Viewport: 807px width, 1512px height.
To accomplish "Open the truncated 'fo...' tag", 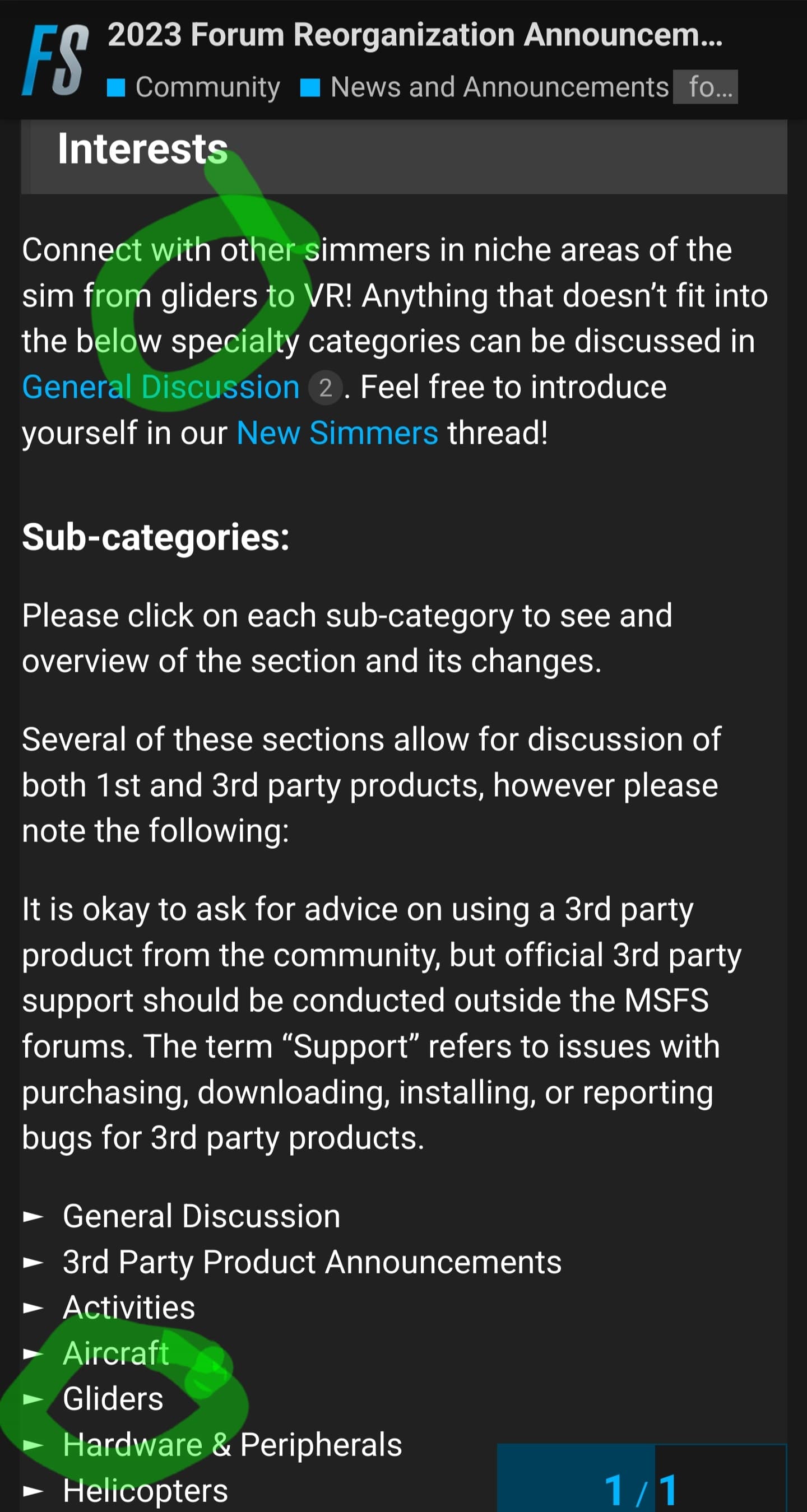I will 705,87.
